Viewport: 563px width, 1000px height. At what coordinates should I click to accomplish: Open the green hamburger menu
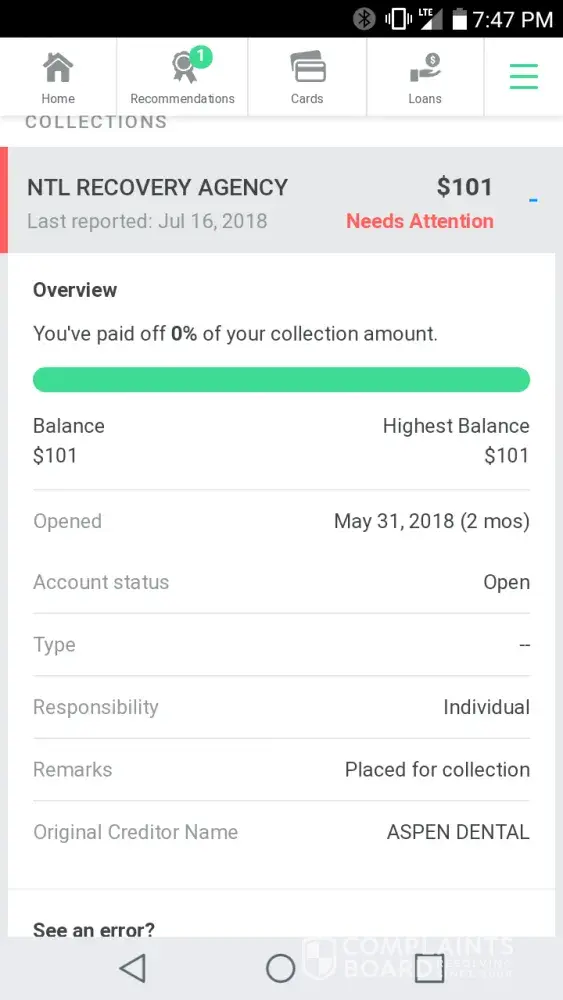tap(523, 77)
